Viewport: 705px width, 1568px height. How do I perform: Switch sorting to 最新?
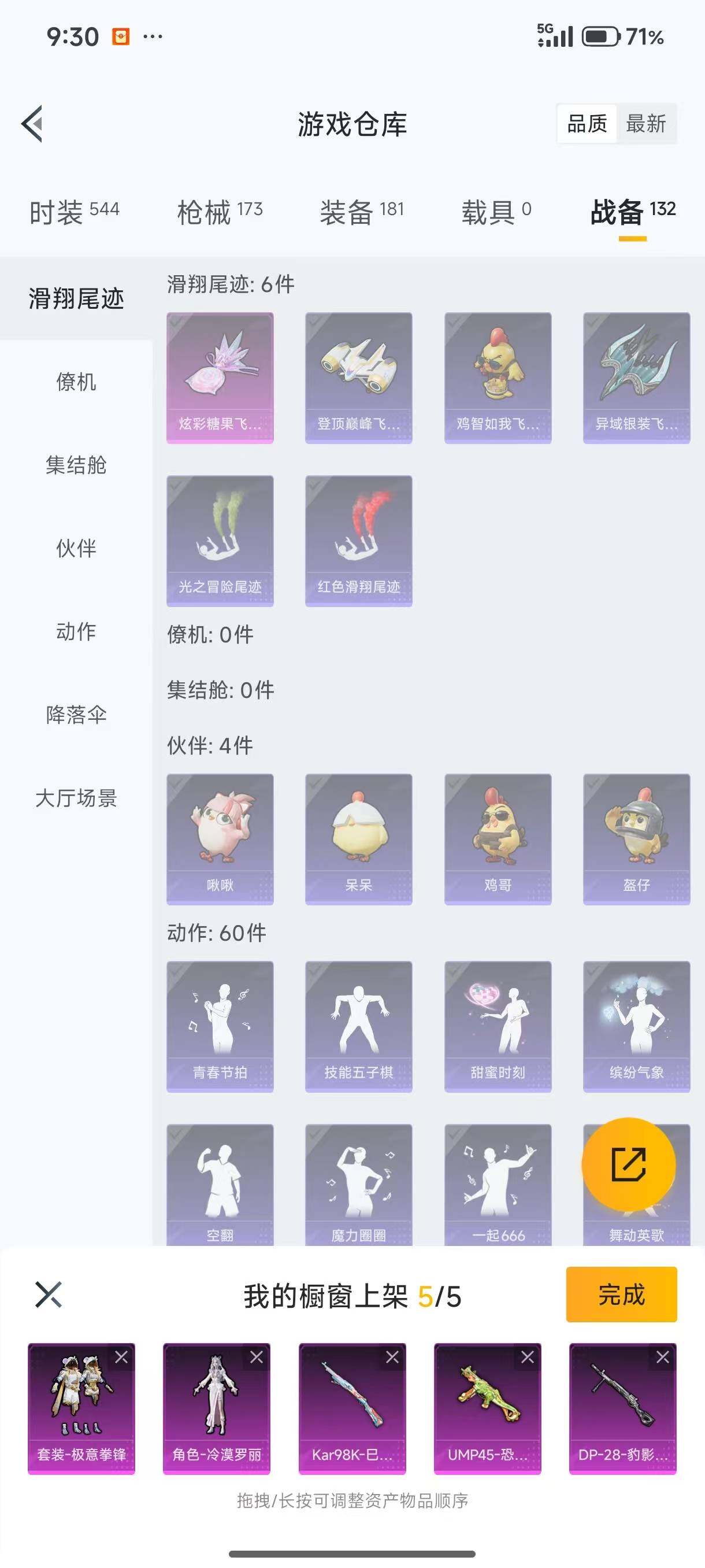tap(647, 124)
